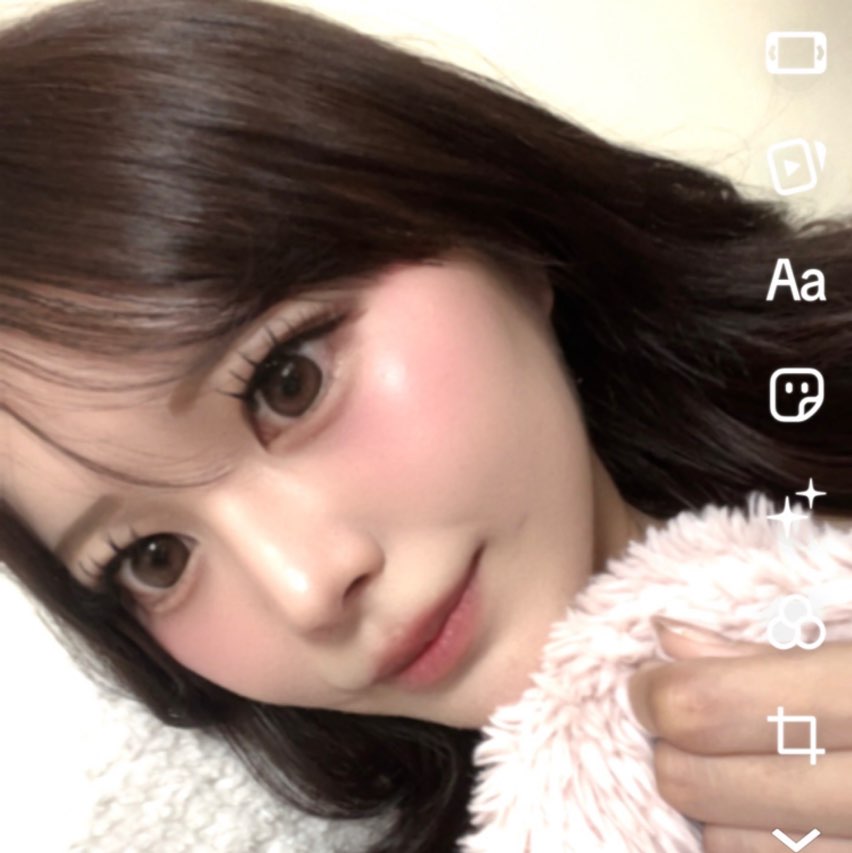The image size is (852, 853).
Task: Open the video clips icon
Action: [796, 166]
